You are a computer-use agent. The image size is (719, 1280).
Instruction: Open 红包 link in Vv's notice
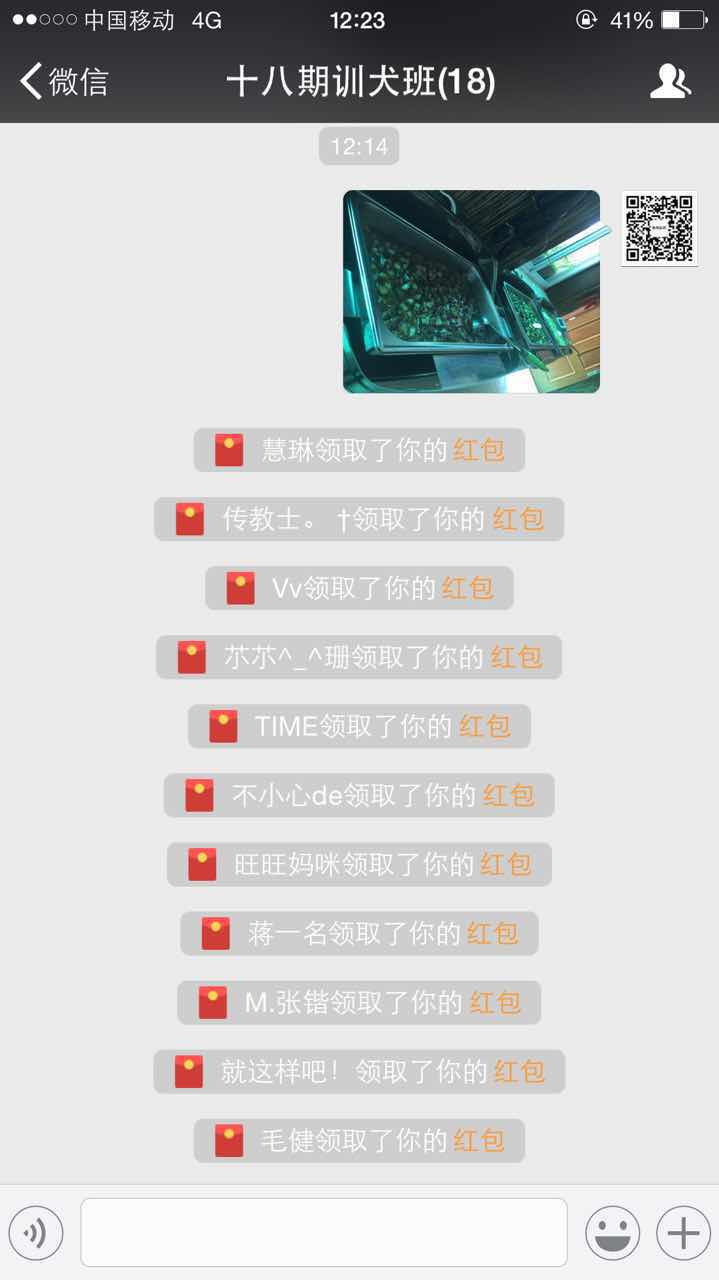click(468, 588)
